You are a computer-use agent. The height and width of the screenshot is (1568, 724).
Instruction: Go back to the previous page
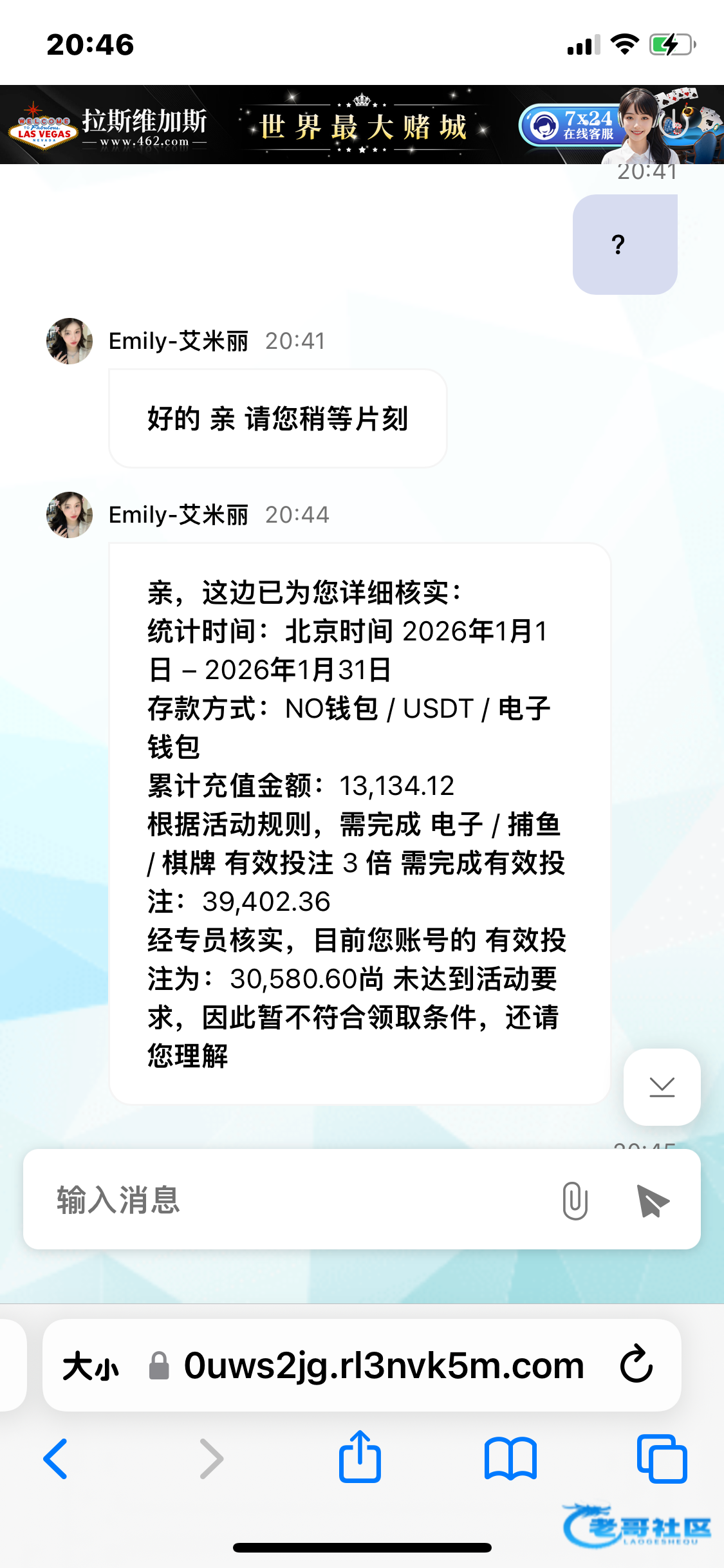click(x=56, y=1459)
